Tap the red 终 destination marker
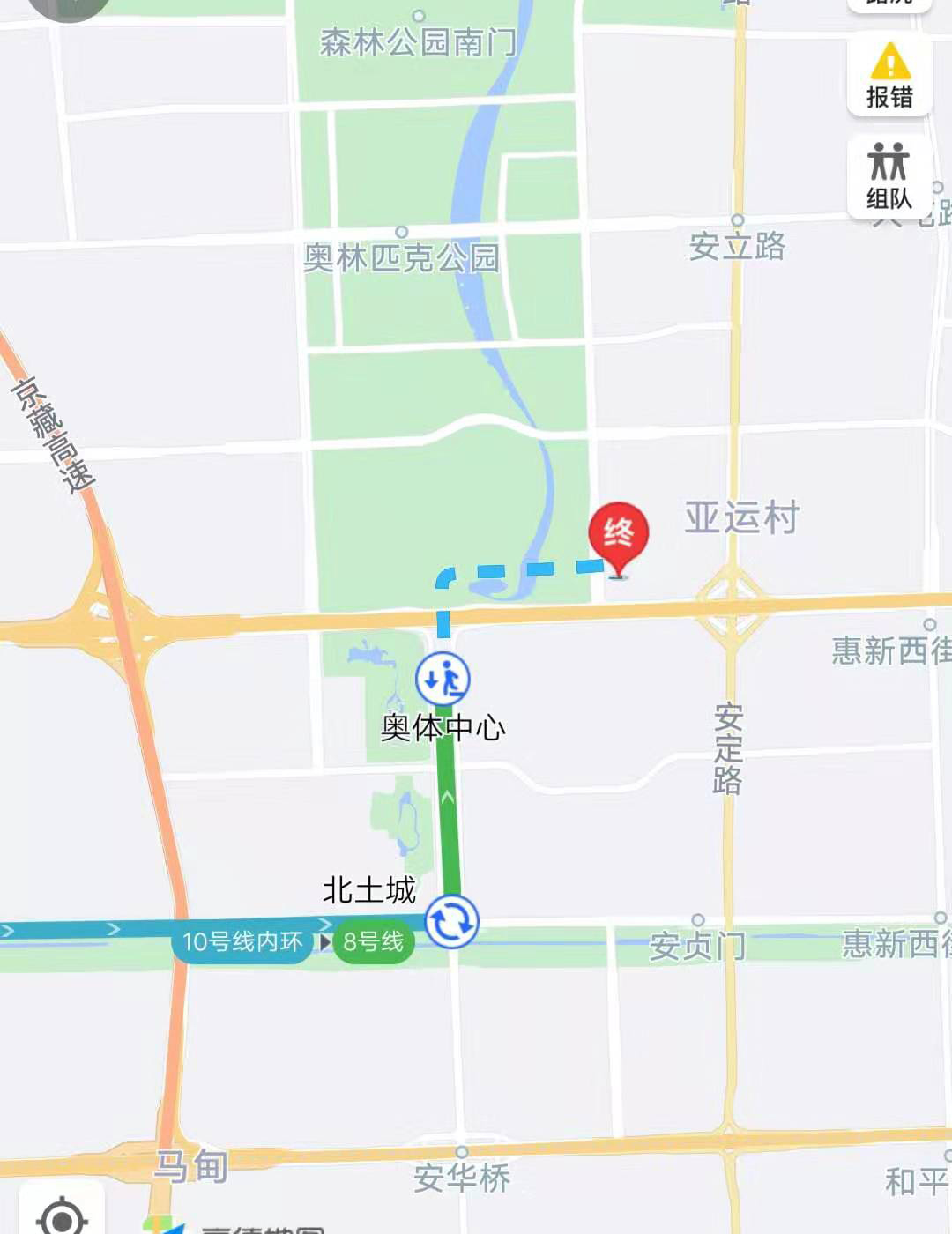 click(x=619, y=534)
